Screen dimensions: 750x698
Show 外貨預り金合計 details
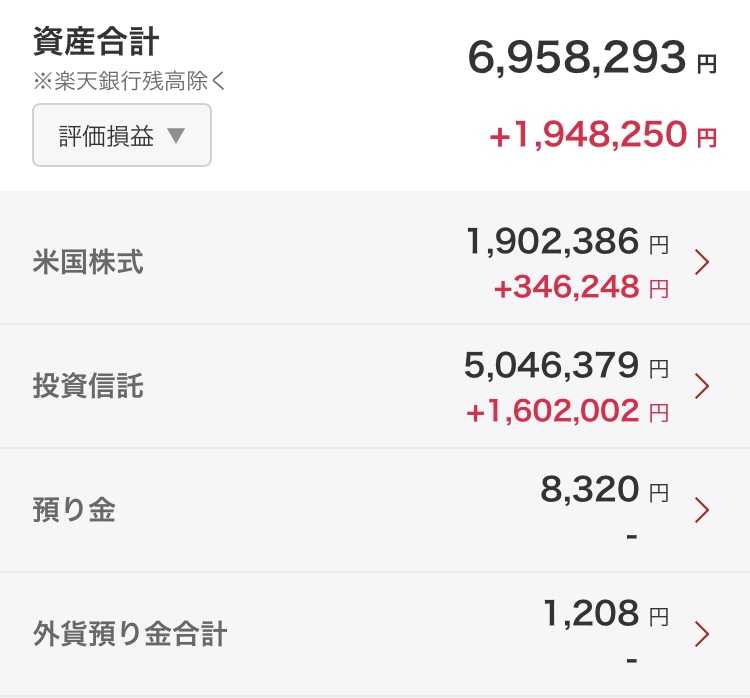click(375, 634)
